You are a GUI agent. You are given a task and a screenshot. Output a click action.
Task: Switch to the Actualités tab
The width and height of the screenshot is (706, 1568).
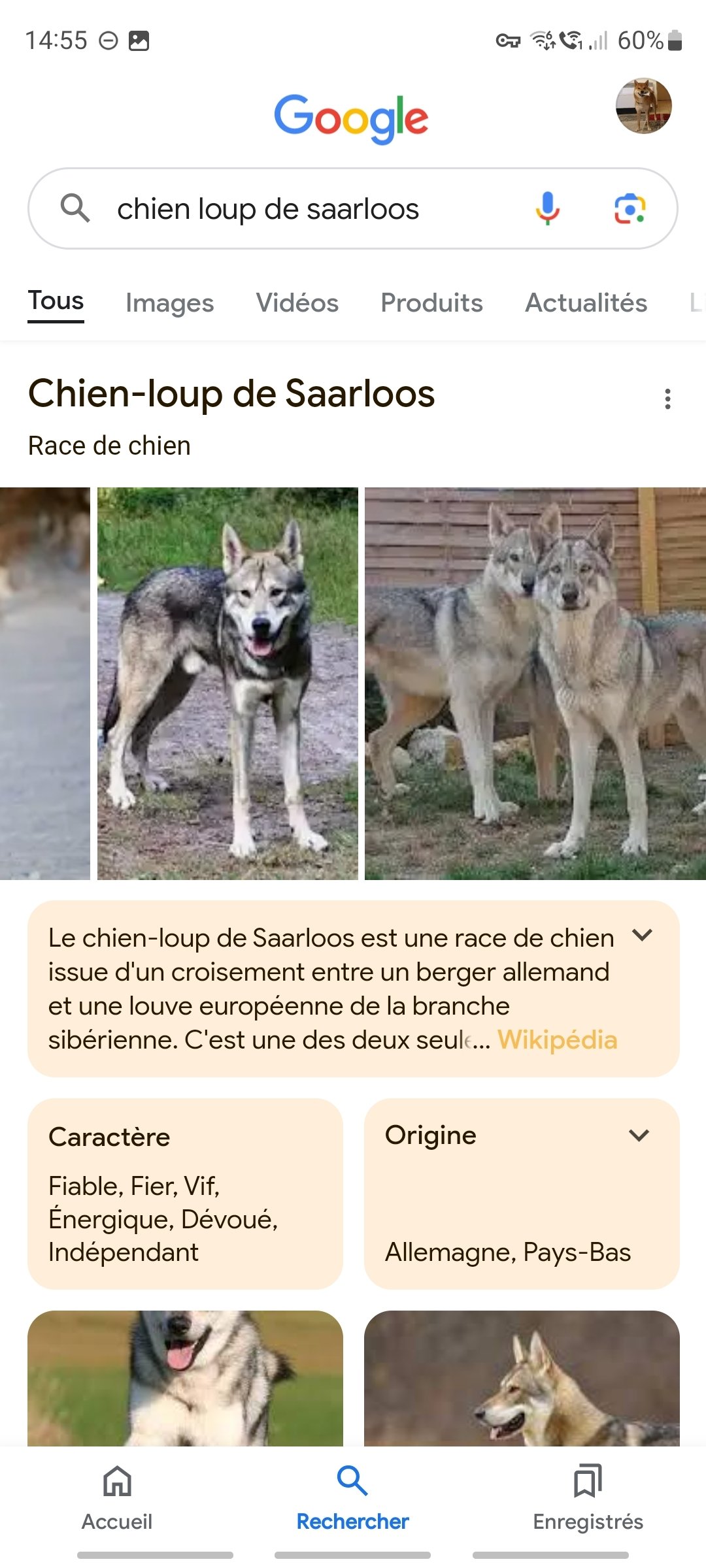tap(586, 302)
